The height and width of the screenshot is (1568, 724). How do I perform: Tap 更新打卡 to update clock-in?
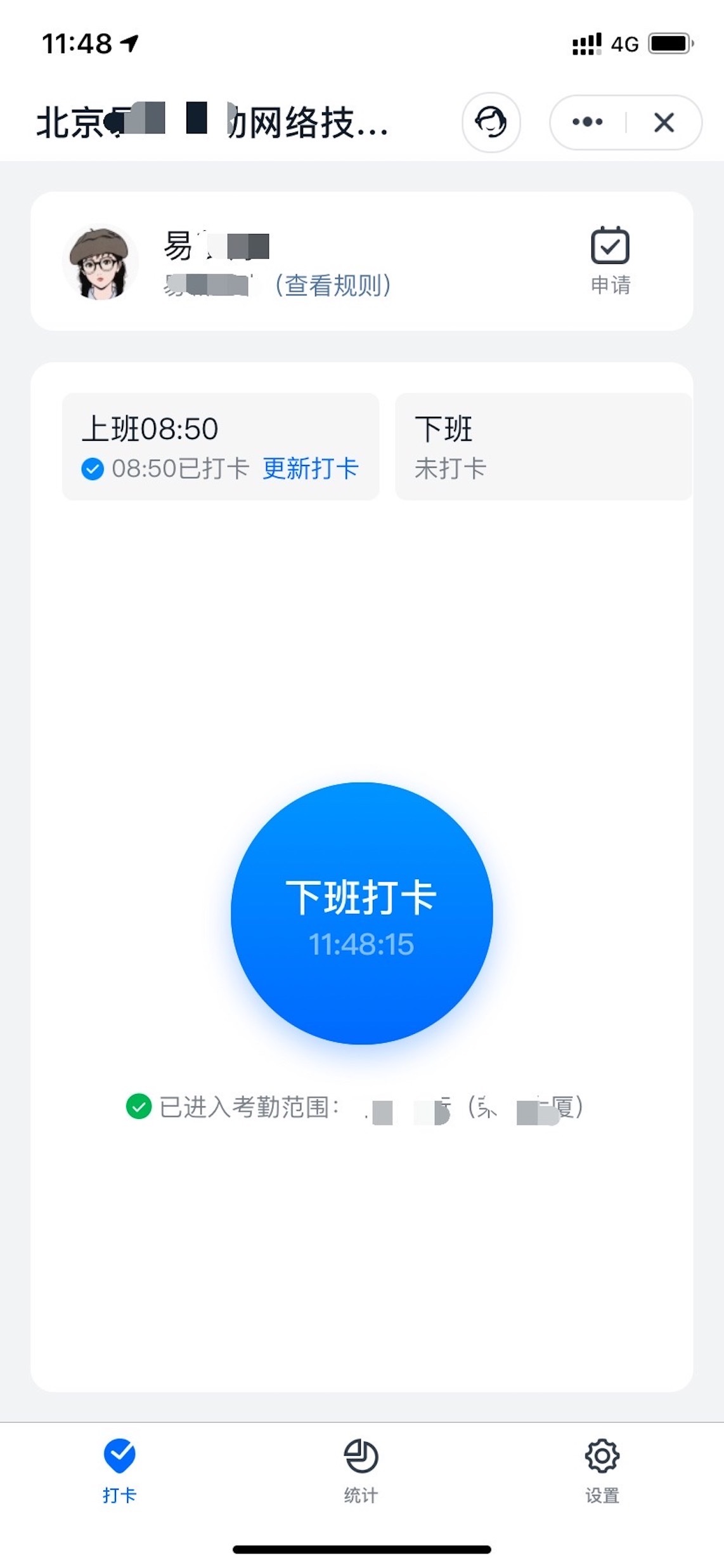[311, 469]
